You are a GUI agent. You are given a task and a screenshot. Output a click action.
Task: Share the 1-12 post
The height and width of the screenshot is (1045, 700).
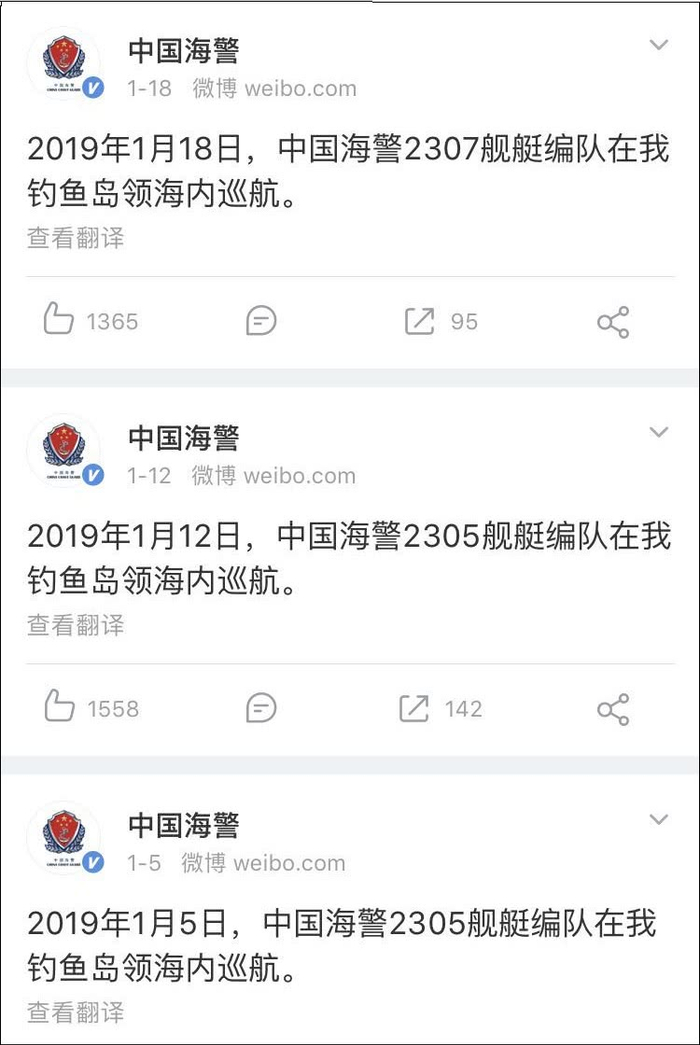pos(613,709)
